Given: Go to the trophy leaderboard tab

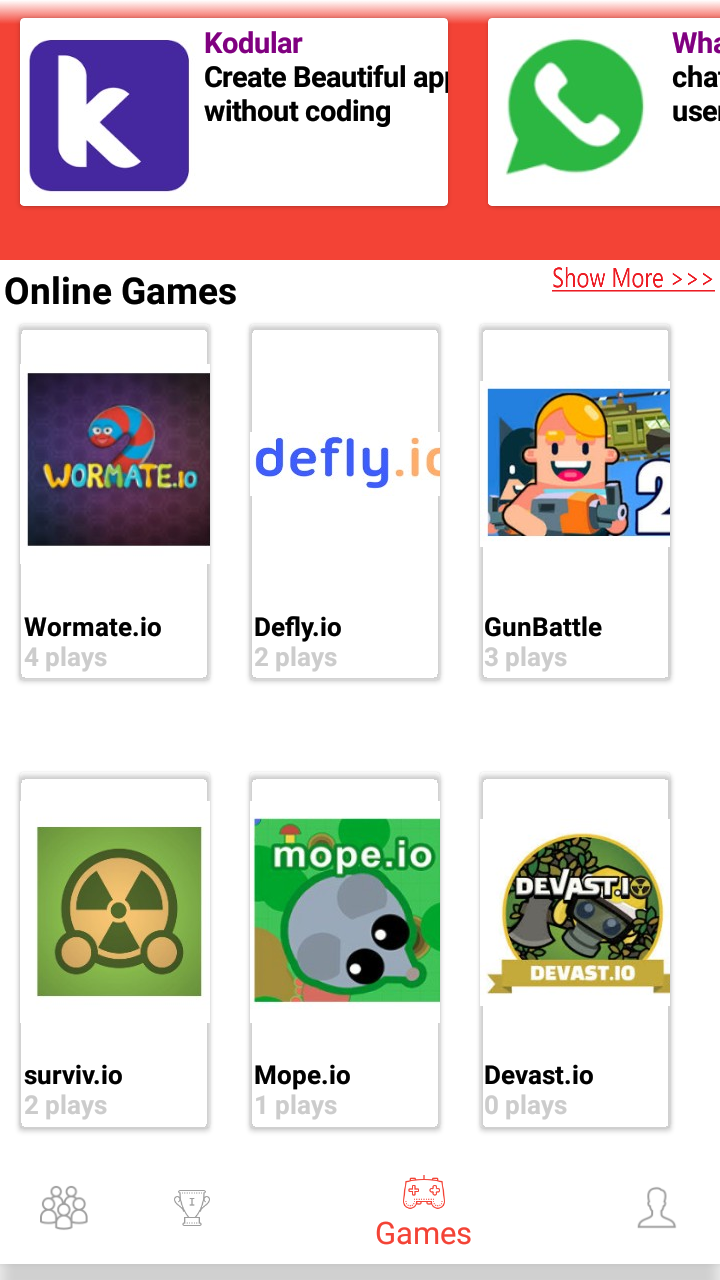Looking at the screenshot, I should [x=192, y=1208].
